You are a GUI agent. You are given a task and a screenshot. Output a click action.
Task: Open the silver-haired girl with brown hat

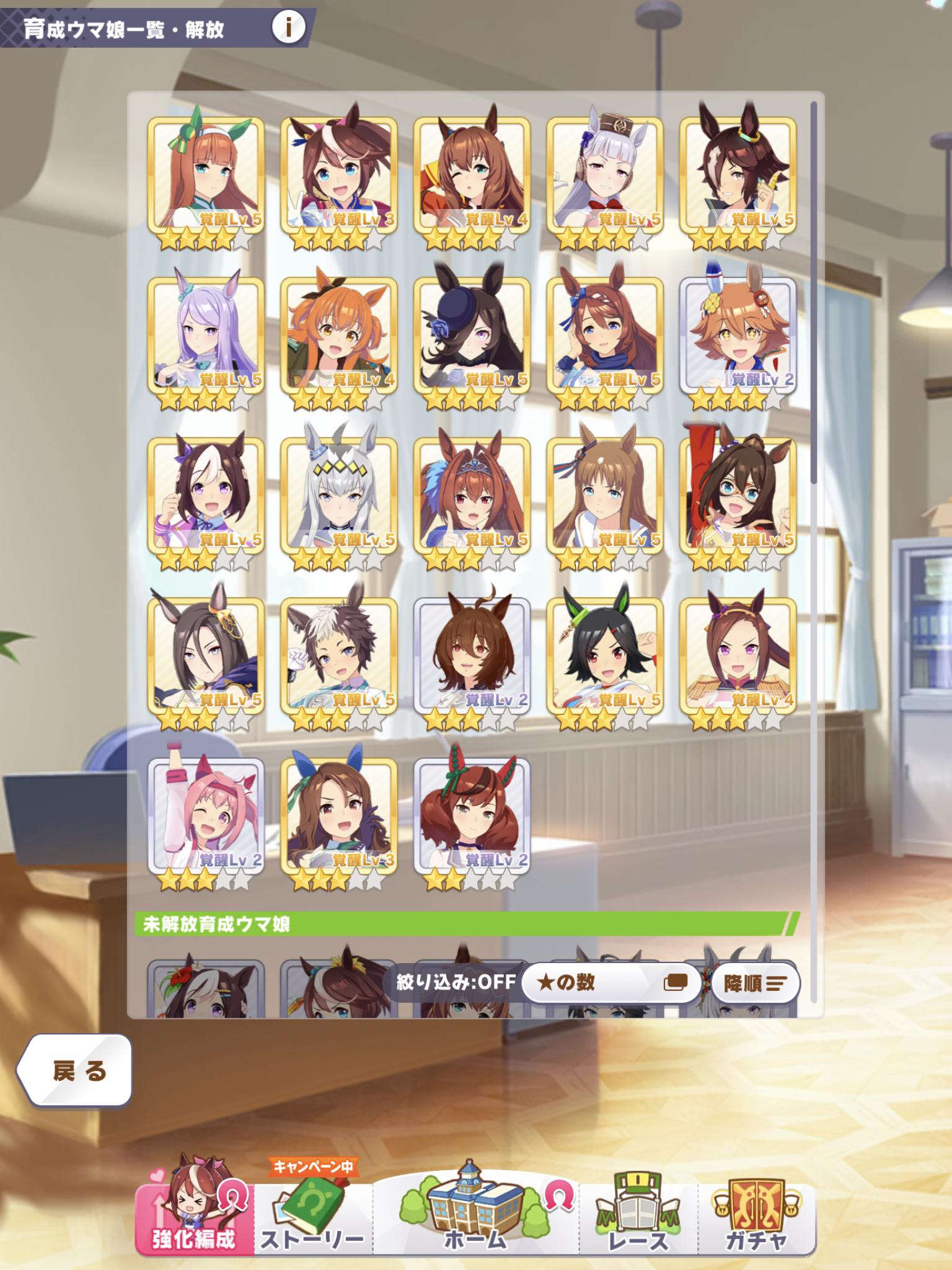[605, 177]
